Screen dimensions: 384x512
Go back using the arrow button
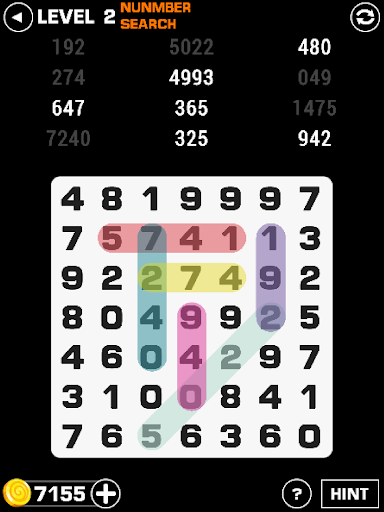[x=18, y=17]
